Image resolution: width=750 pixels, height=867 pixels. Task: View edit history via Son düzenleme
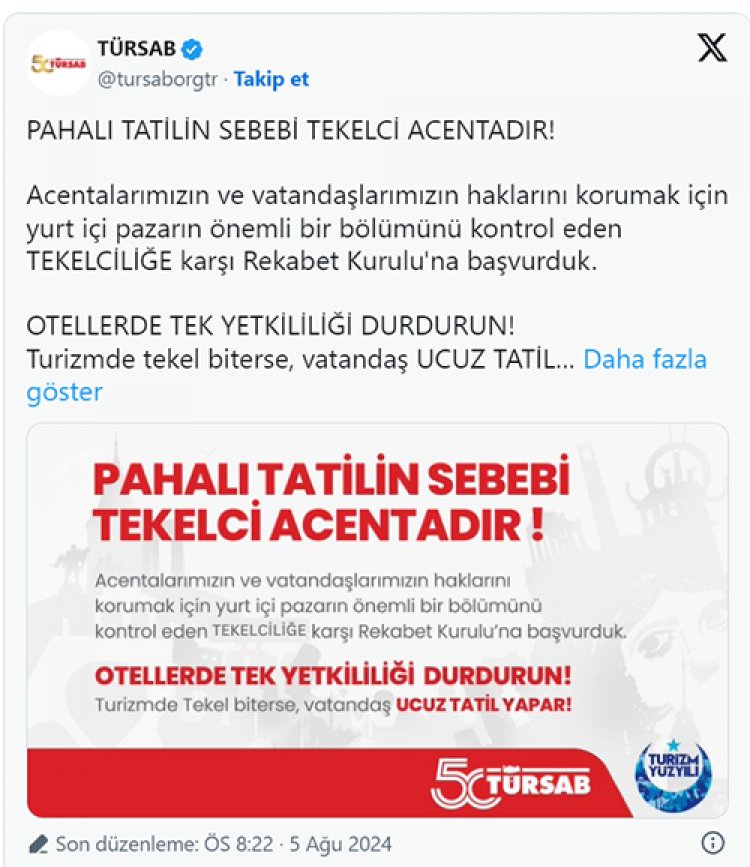click(x=210, y=843)
